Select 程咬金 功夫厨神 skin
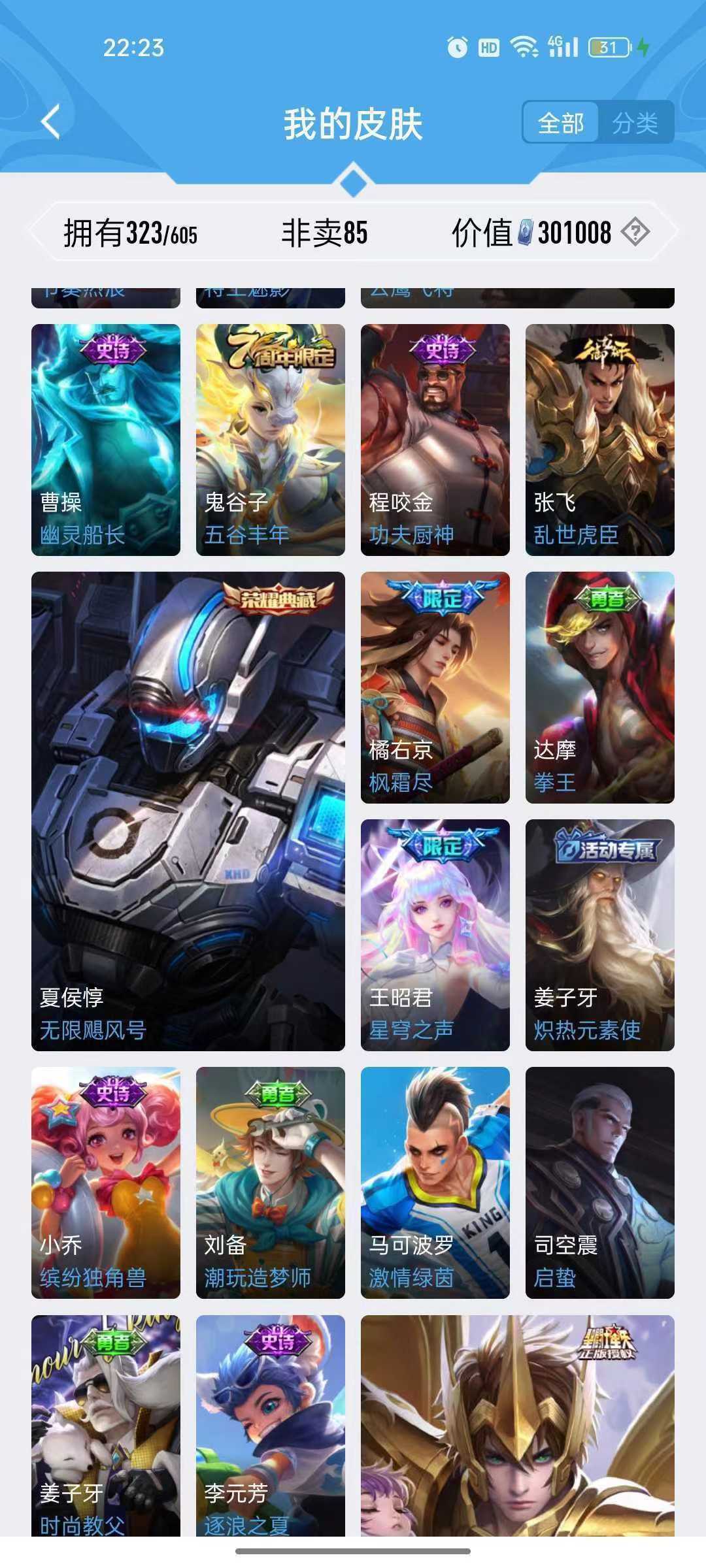Viewport: 706px width, 1568px height. (x=435, y=440)
